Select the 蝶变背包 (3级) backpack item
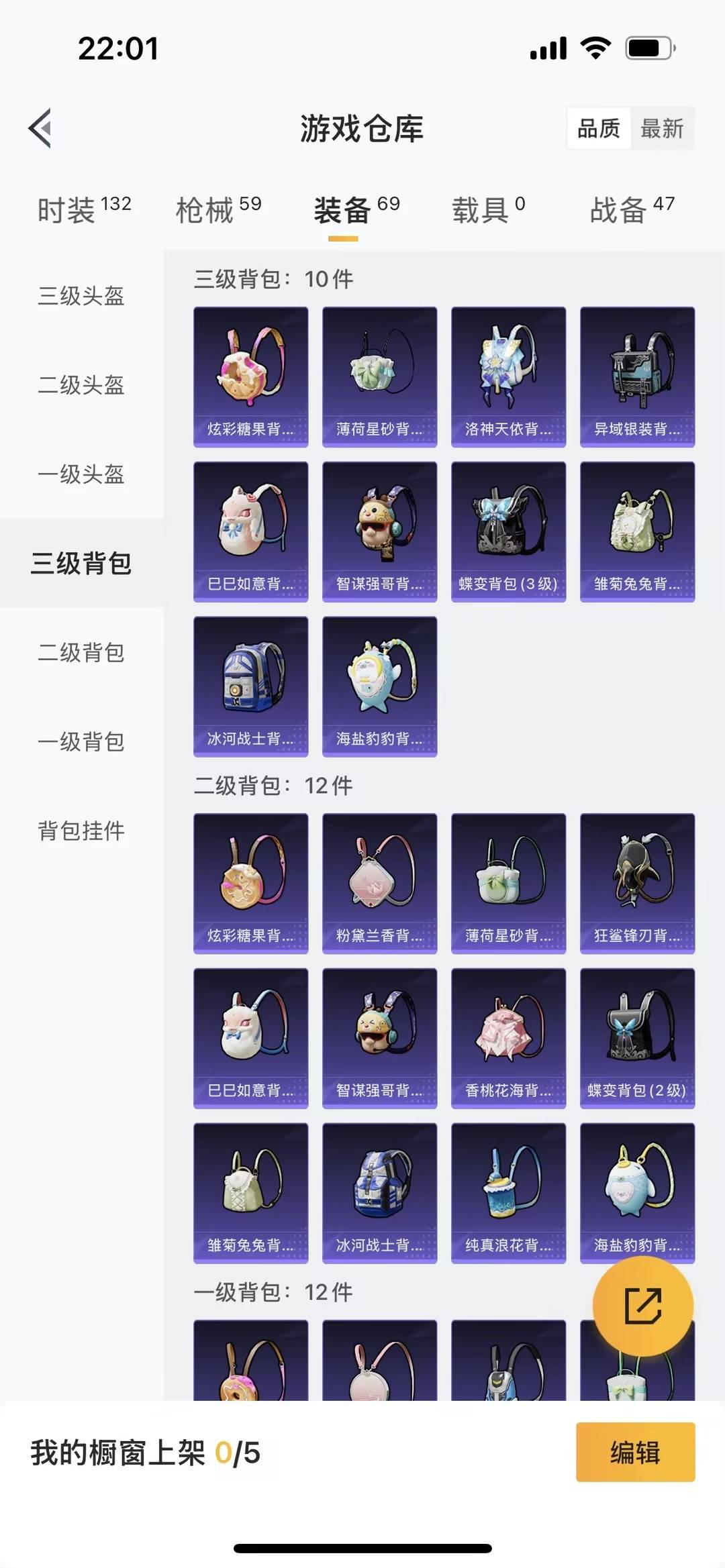 coord(508,530)
